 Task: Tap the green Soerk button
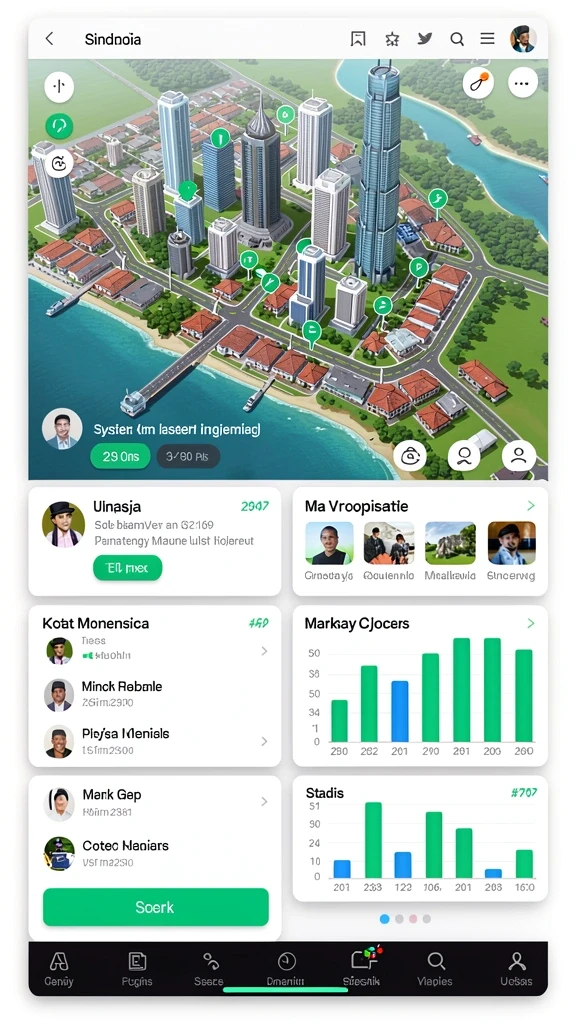tap(155, 906)
